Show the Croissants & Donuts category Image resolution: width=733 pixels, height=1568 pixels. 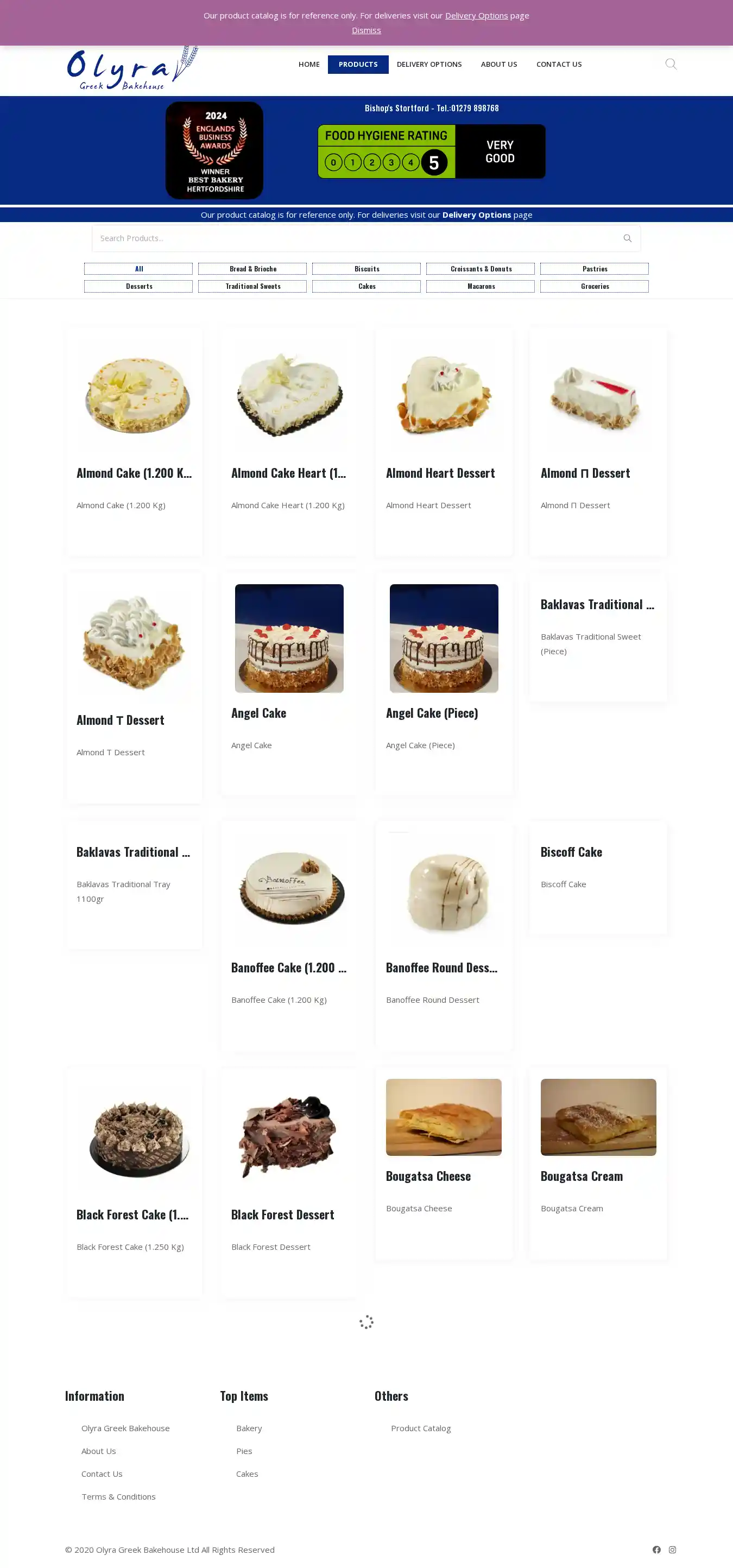click(480, 269)
